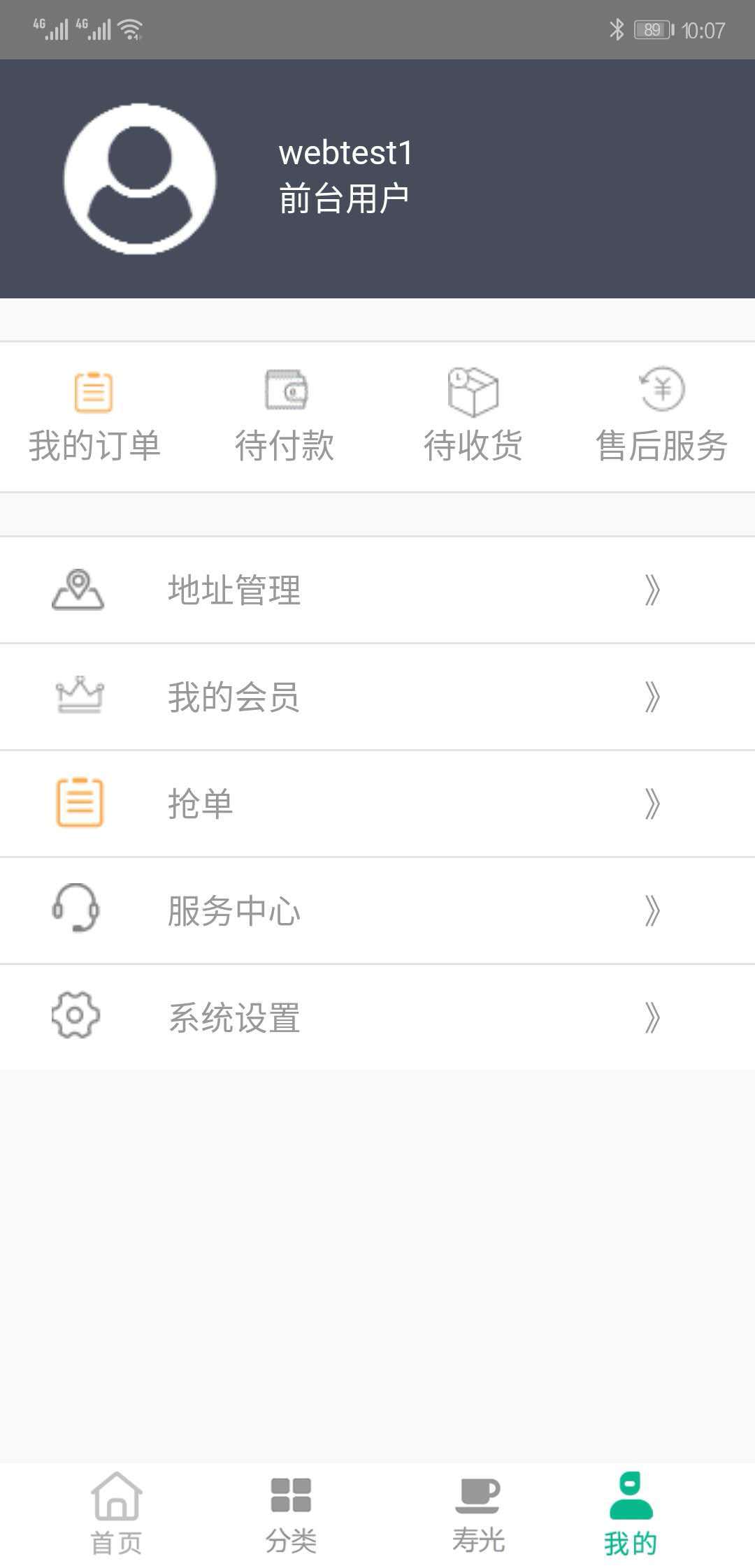Tap the 地址管理 location pin icon
The height and width of the screenshot is (1568, 755).
click(x=77, y=589)
